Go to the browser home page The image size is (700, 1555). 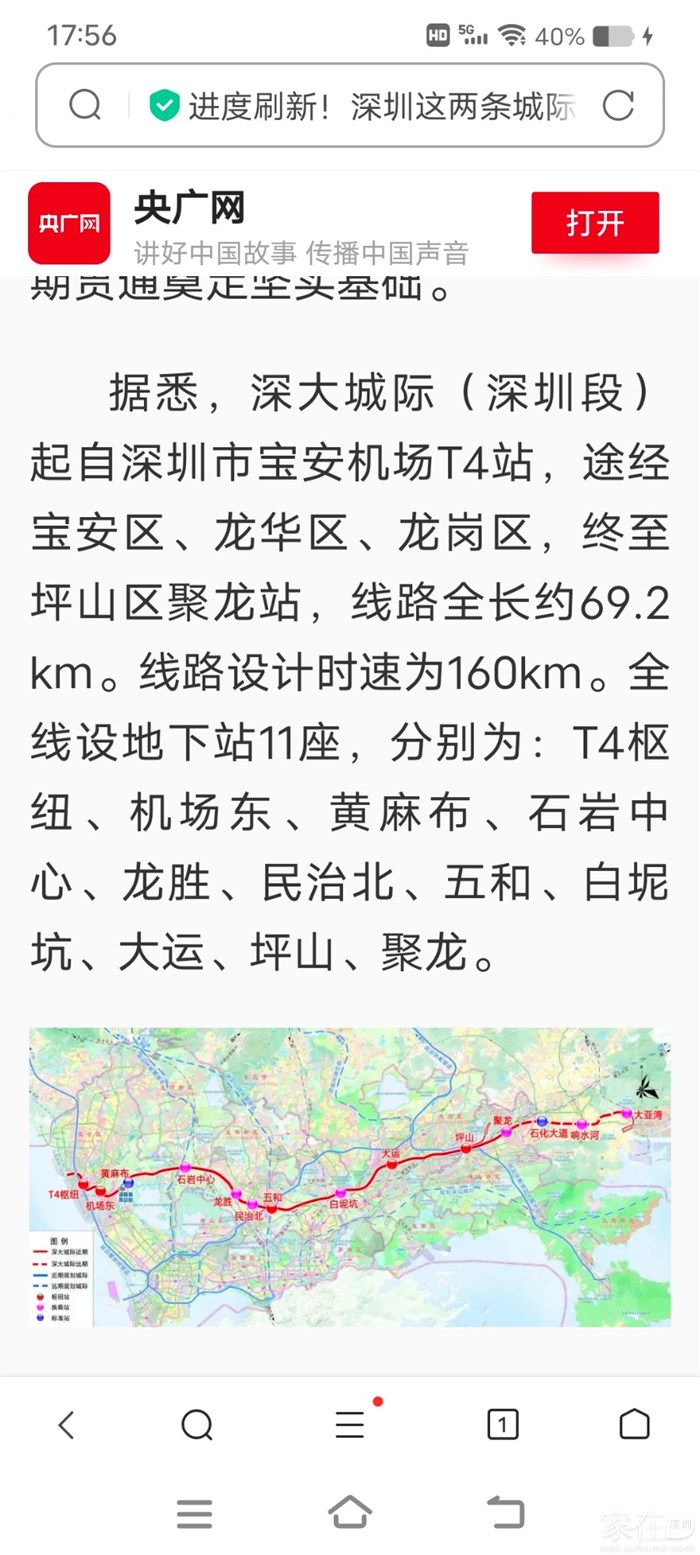coord(634,1424)
